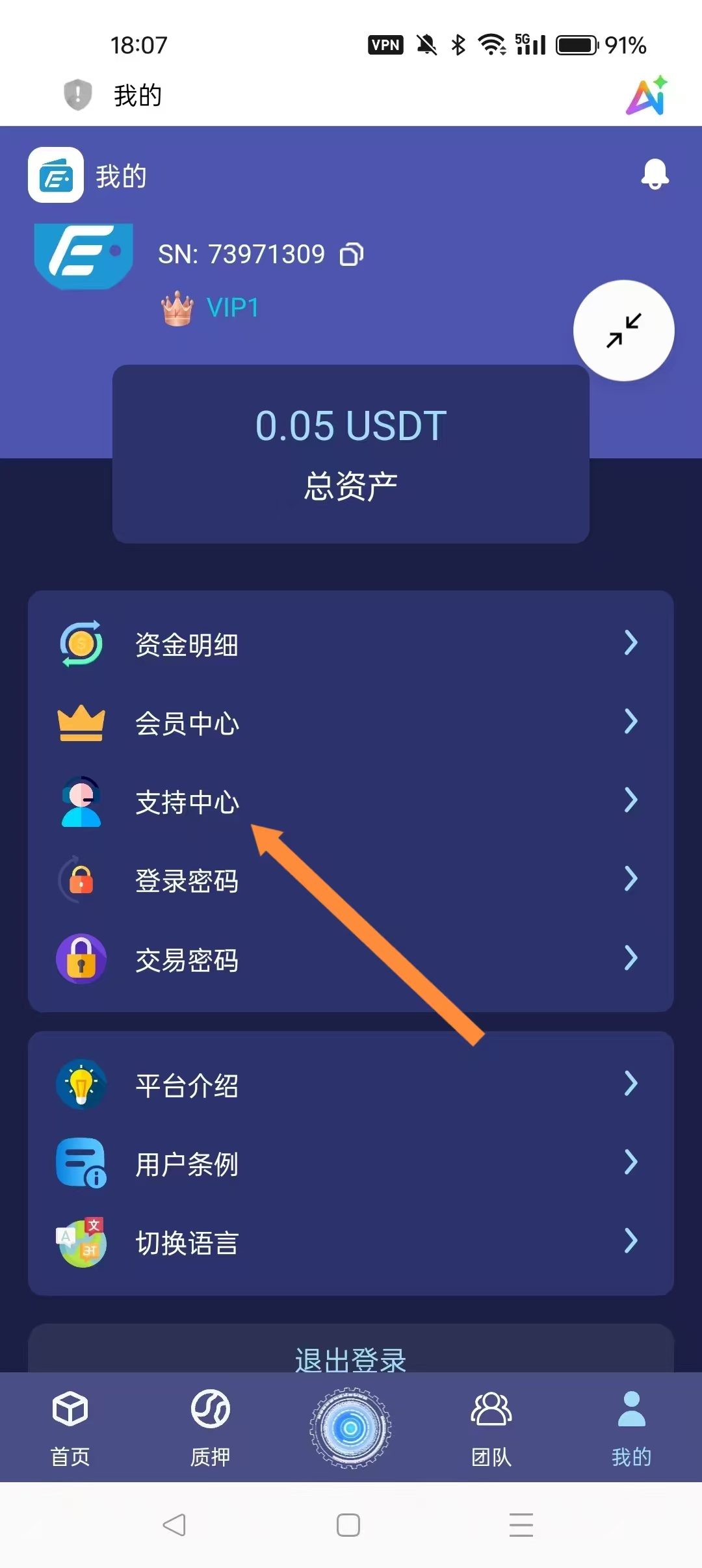Open 交易密码 transaction password
702x1568 pixels.
pos(351,960)
